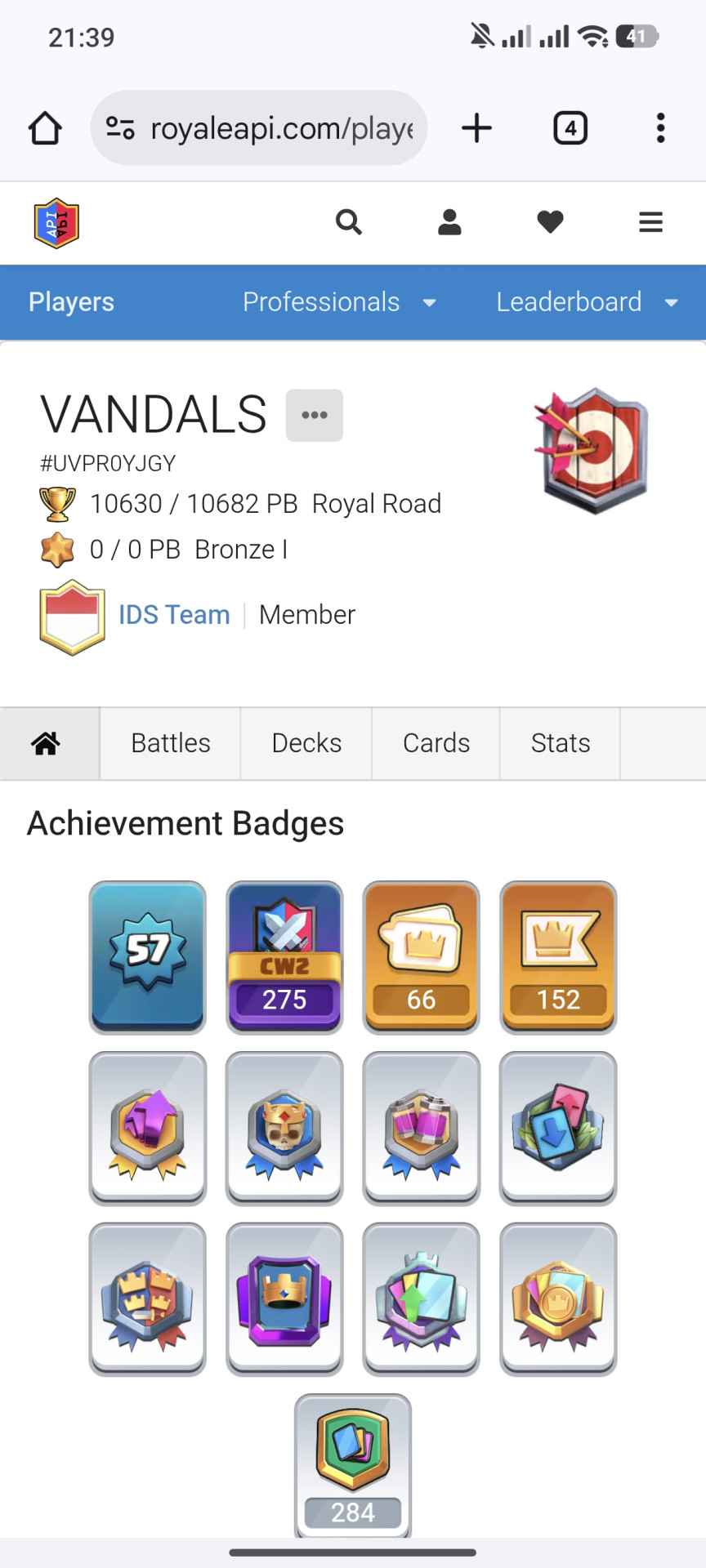
Task: Switch to the Battles tab
Action: click(x=170, y=743)
